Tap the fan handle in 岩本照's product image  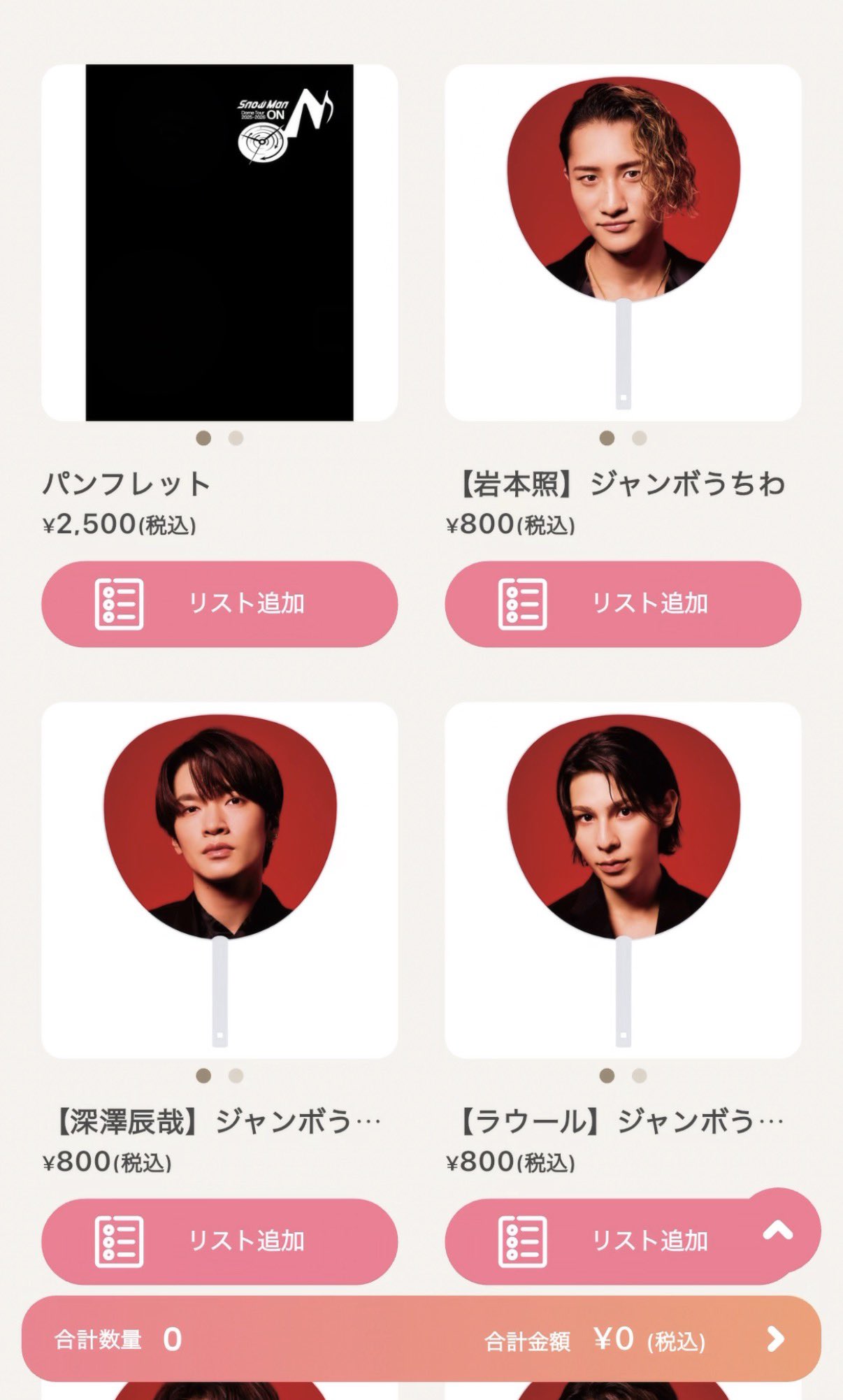click(621, 349)
